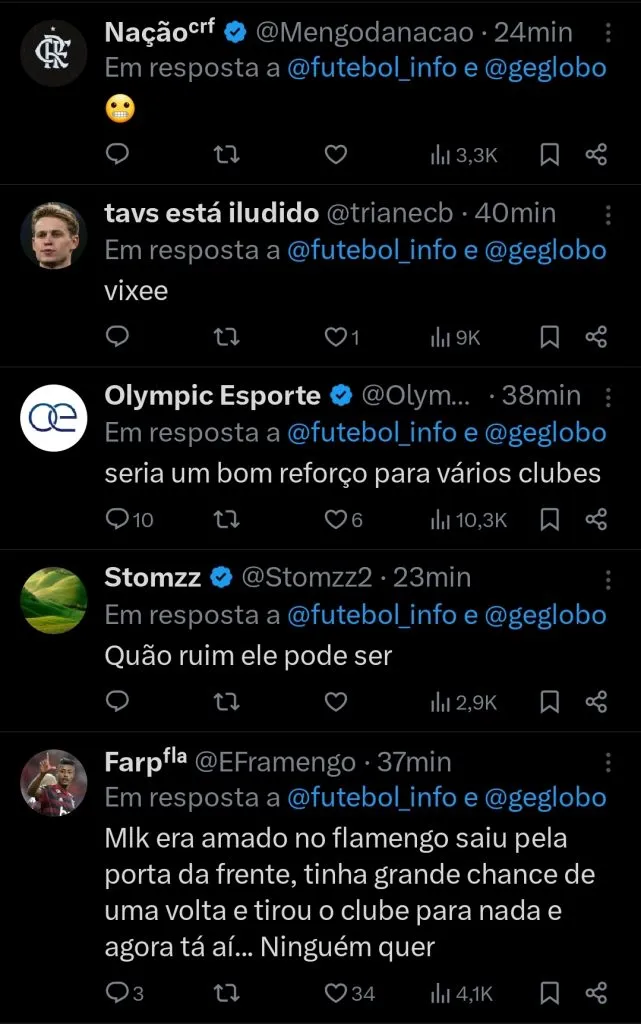Share the reply from Stomzz
Image resolution: width=641 pixels, height=1024 pixels.
click(596, 702)
